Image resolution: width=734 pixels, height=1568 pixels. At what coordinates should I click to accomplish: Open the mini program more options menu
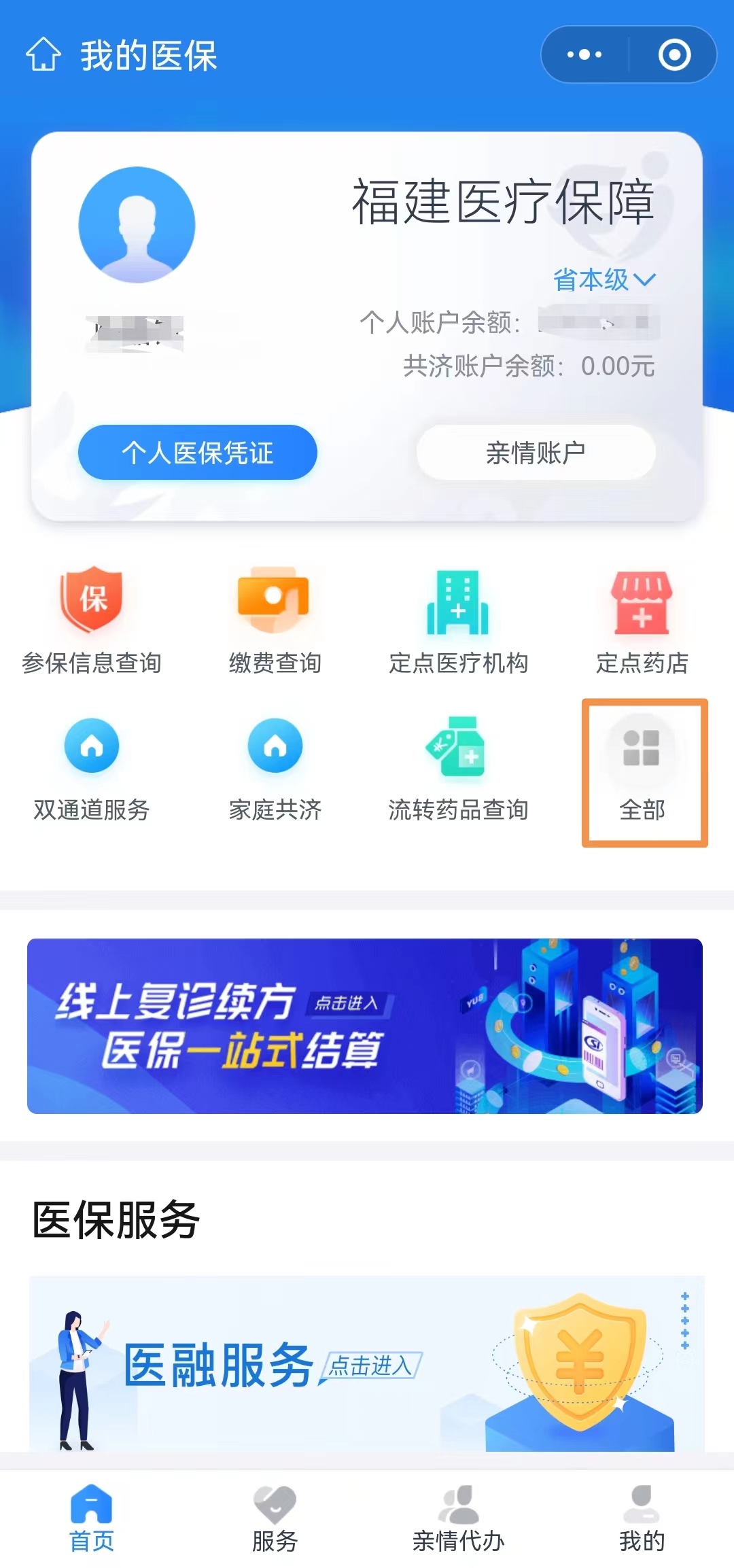click(x=584, y=54)
